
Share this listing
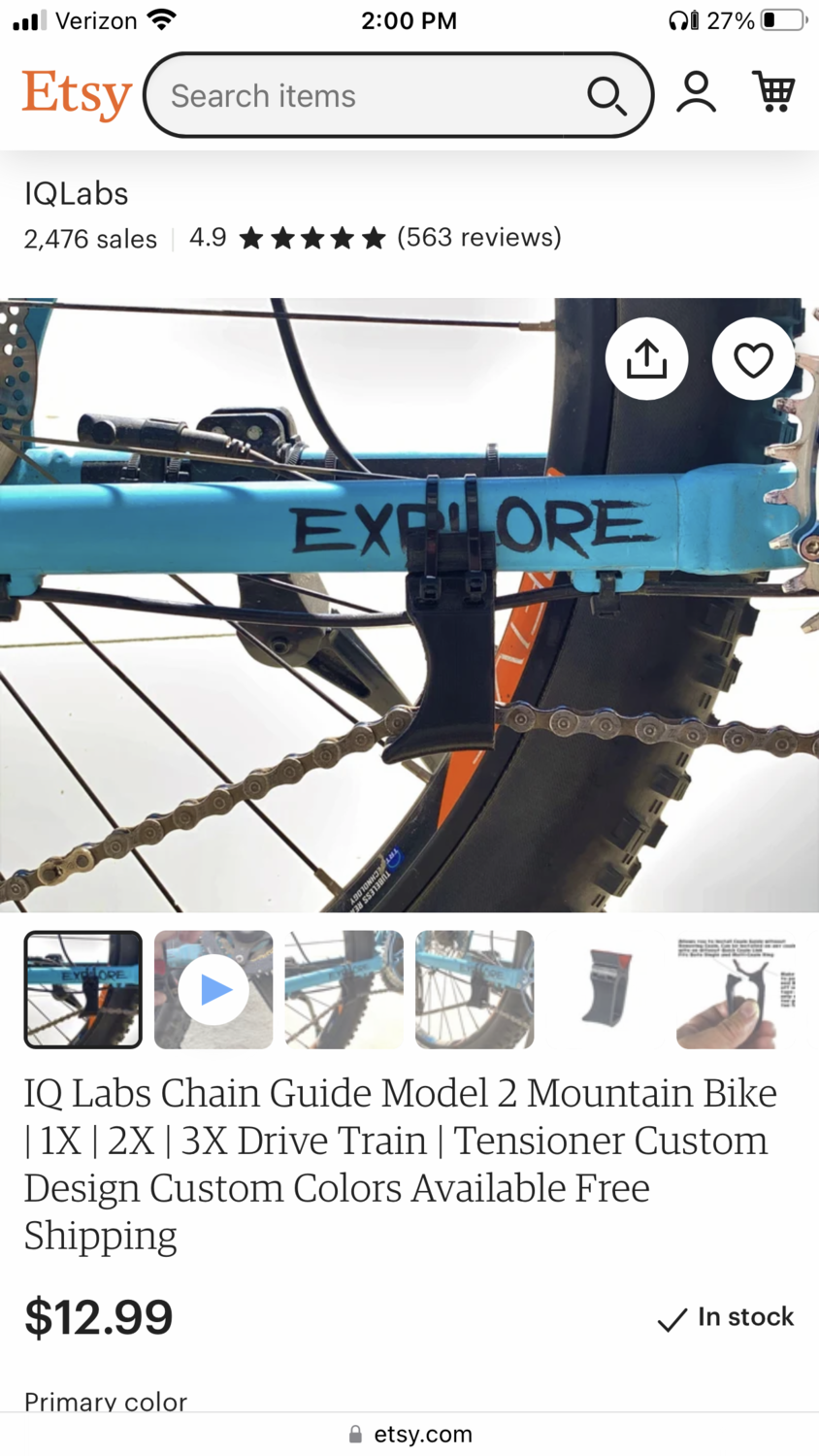646,359
